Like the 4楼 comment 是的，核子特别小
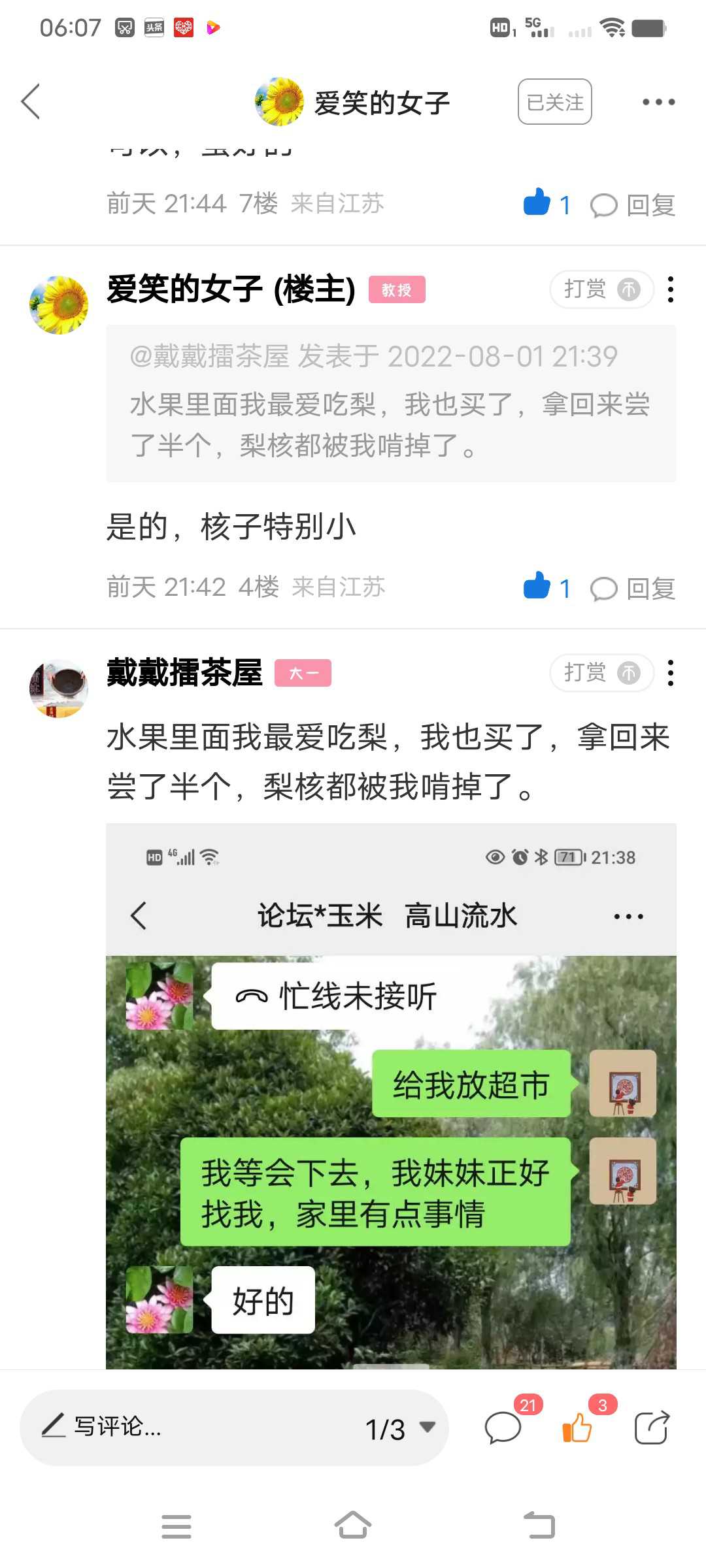 547,587
